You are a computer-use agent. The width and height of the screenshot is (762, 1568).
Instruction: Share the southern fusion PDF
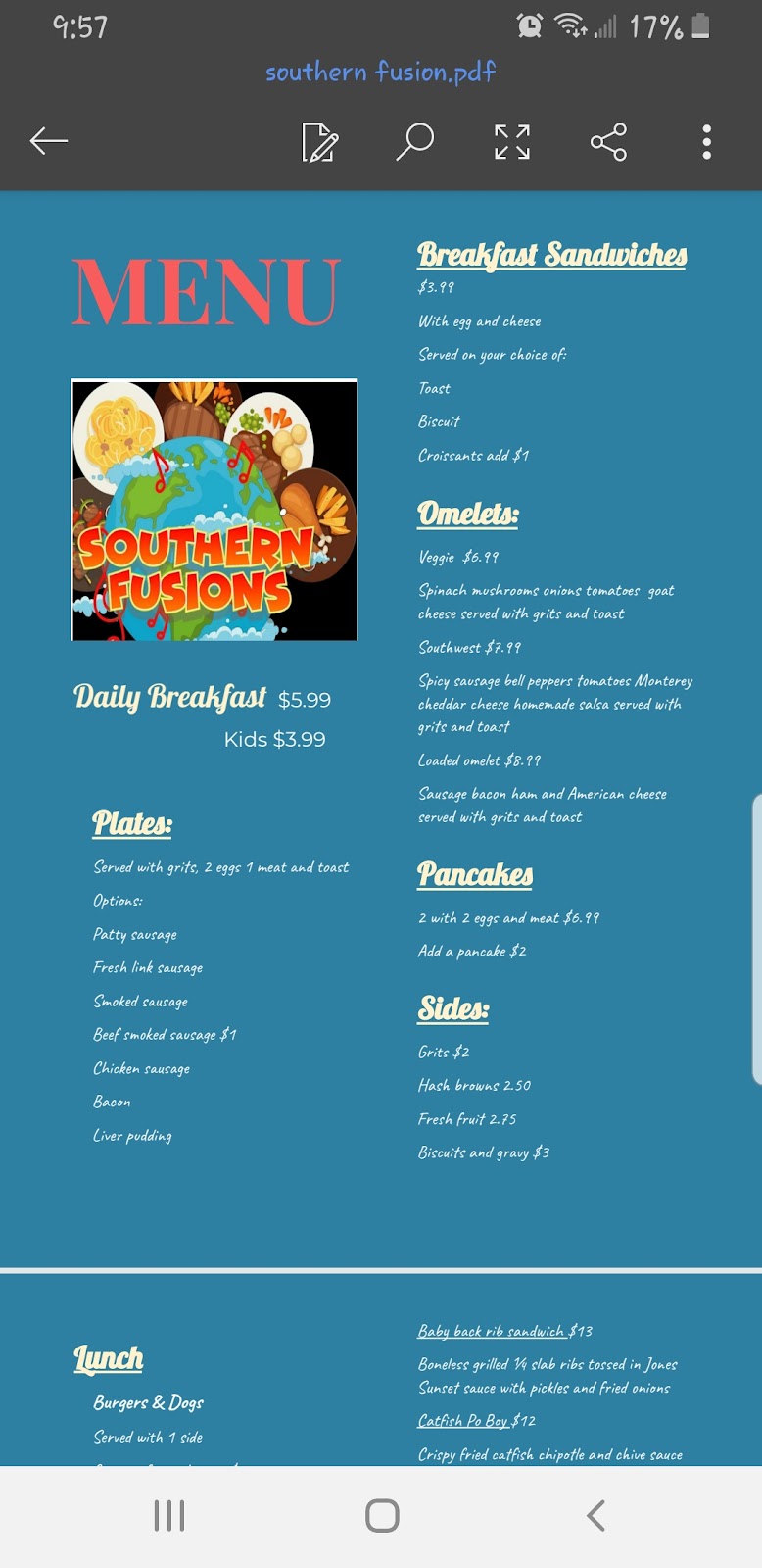click(608, 142)
